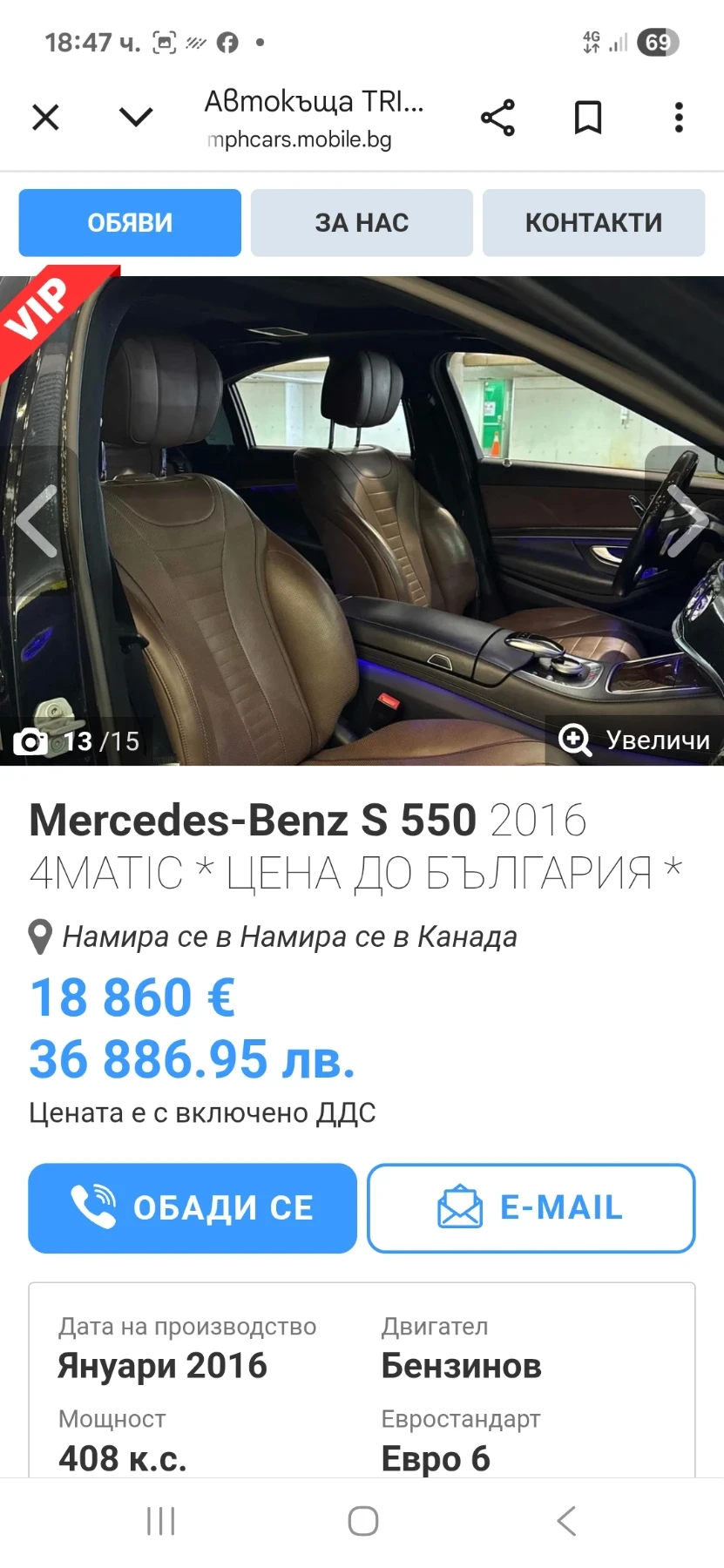Tap Увеличи to enlarge the photo
Screen dimensions: 724x1568
click(x=635, y=740)
